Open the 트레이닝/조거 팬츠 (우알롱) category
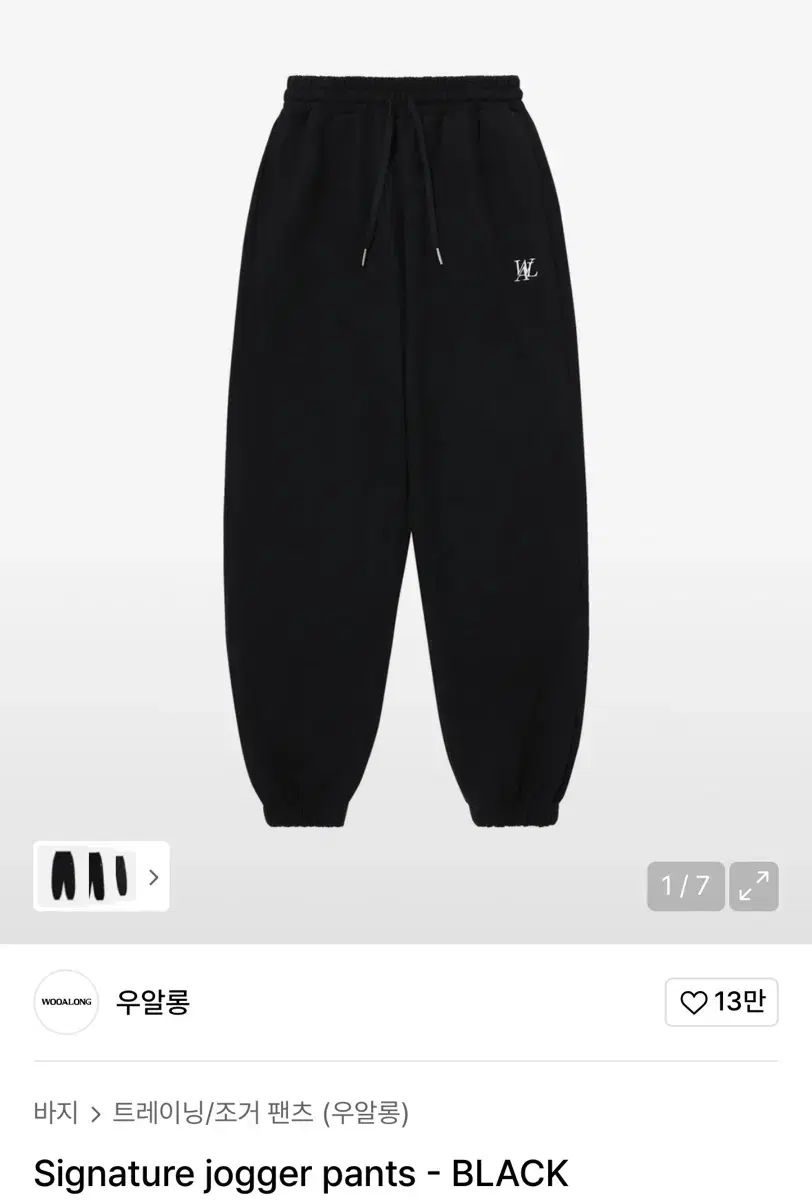 tap(261, 1112)
